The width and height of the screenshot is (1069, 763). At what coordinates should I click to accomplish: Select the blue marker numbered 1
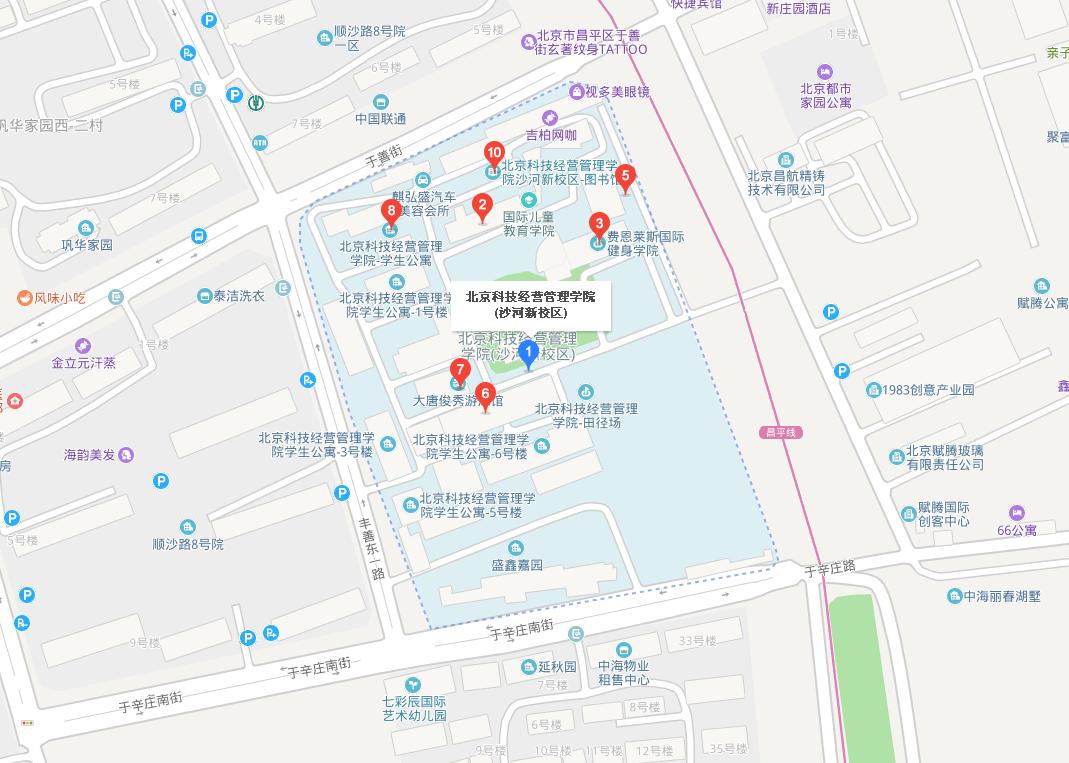pos(529,353)
